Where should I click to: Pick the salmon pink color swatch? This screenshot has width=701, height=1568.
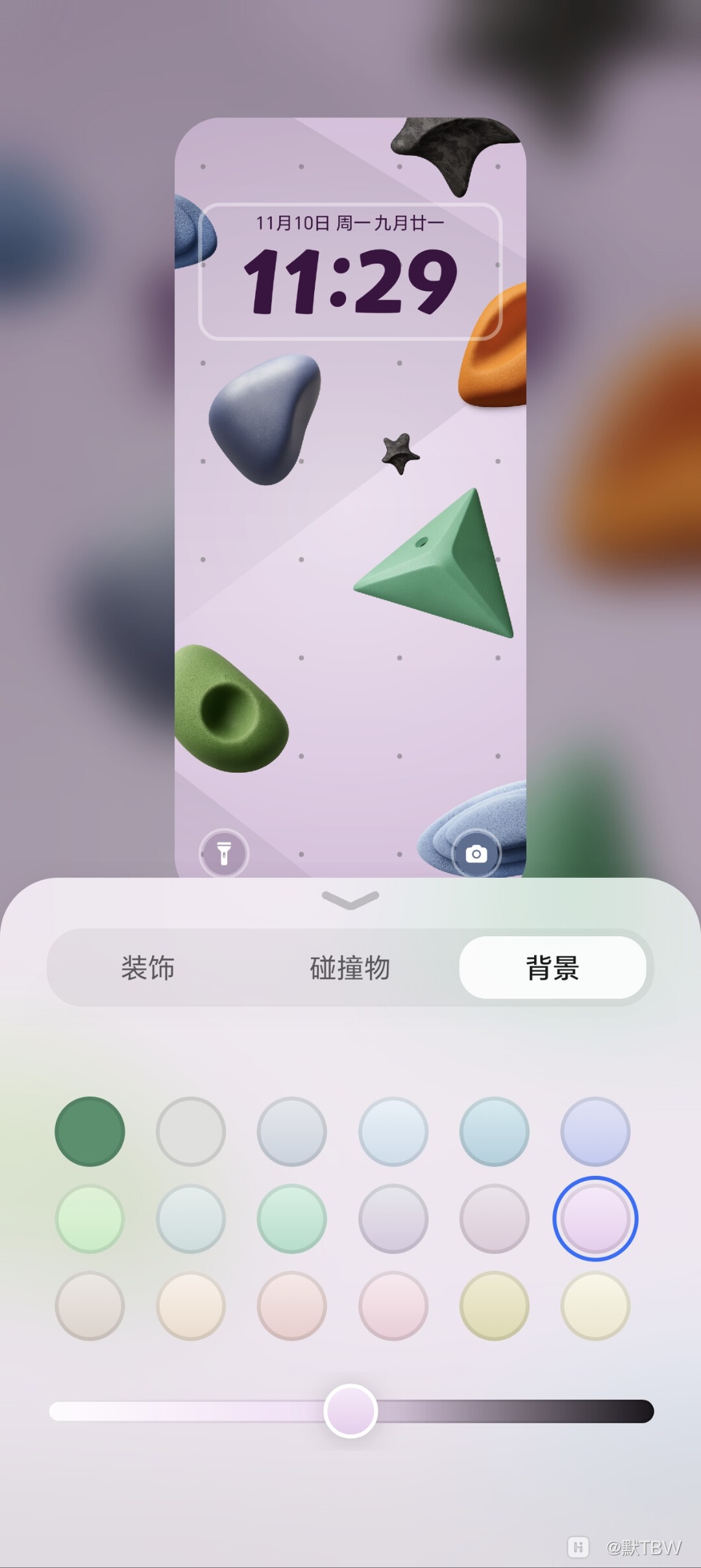[x=292, y=1306]
